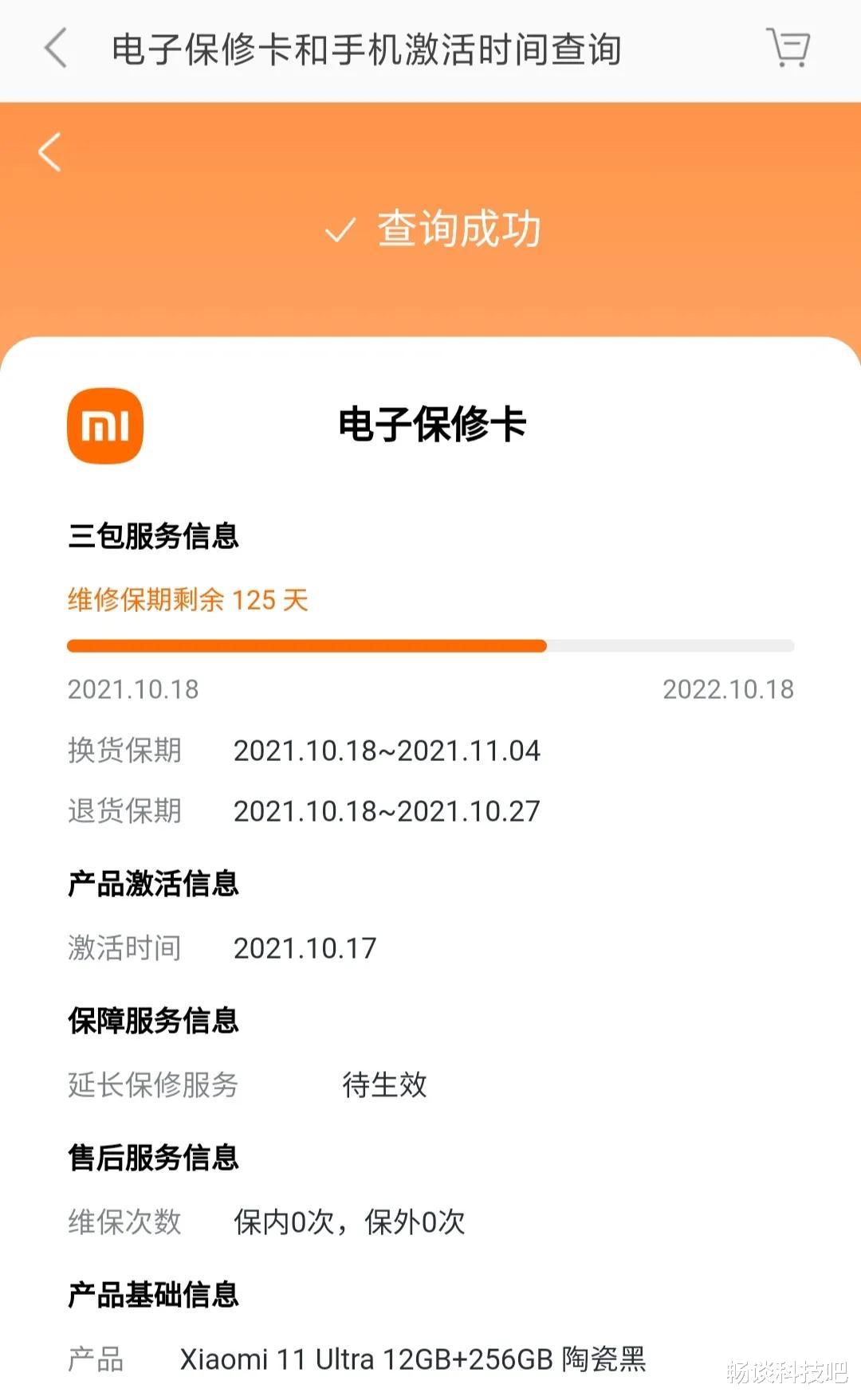
Task: Select the 换货保期 date range
Action: pyautogui.click(x=388, y=750)
